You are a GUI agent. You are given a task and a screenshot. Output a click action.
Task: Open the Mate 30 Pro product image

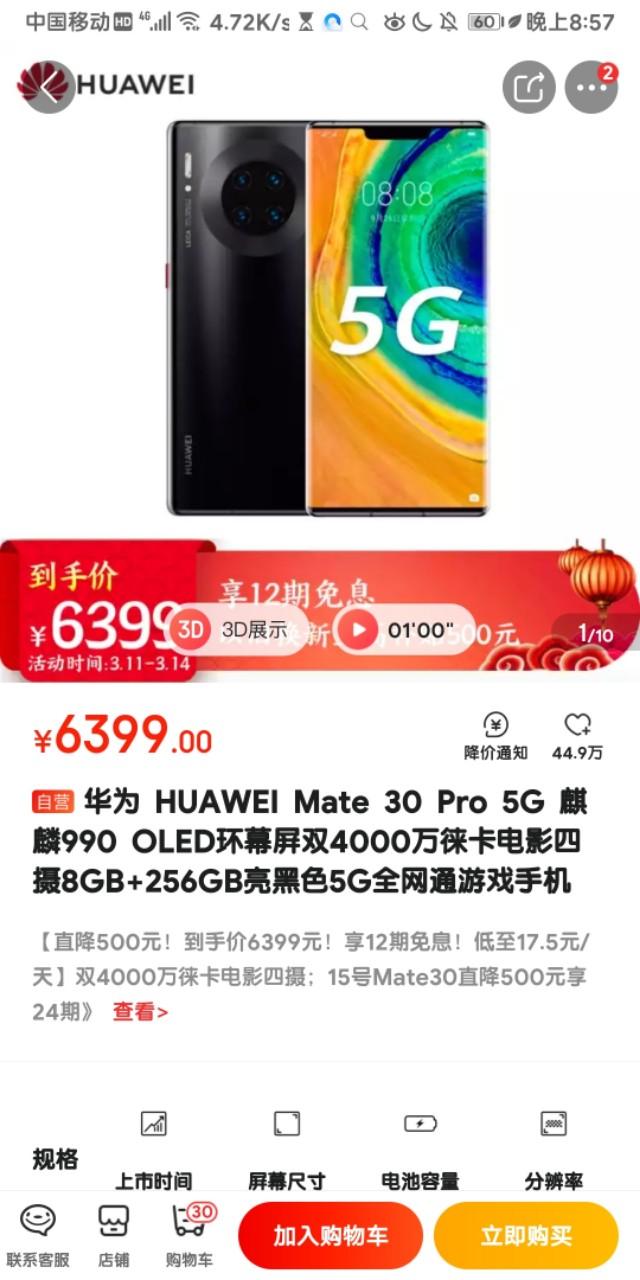(x=328, y=318)
